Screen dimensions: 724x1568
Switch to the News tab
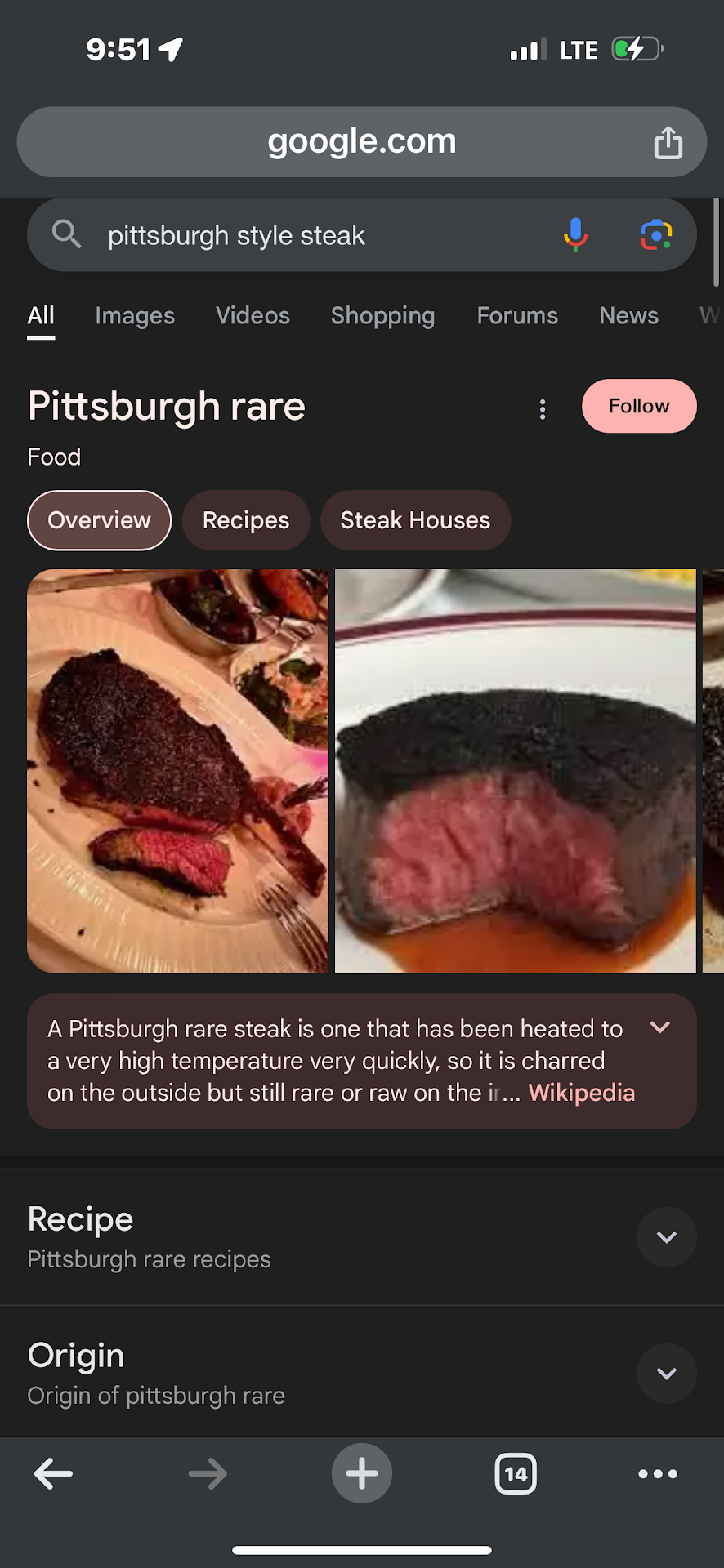click(628, 316)
